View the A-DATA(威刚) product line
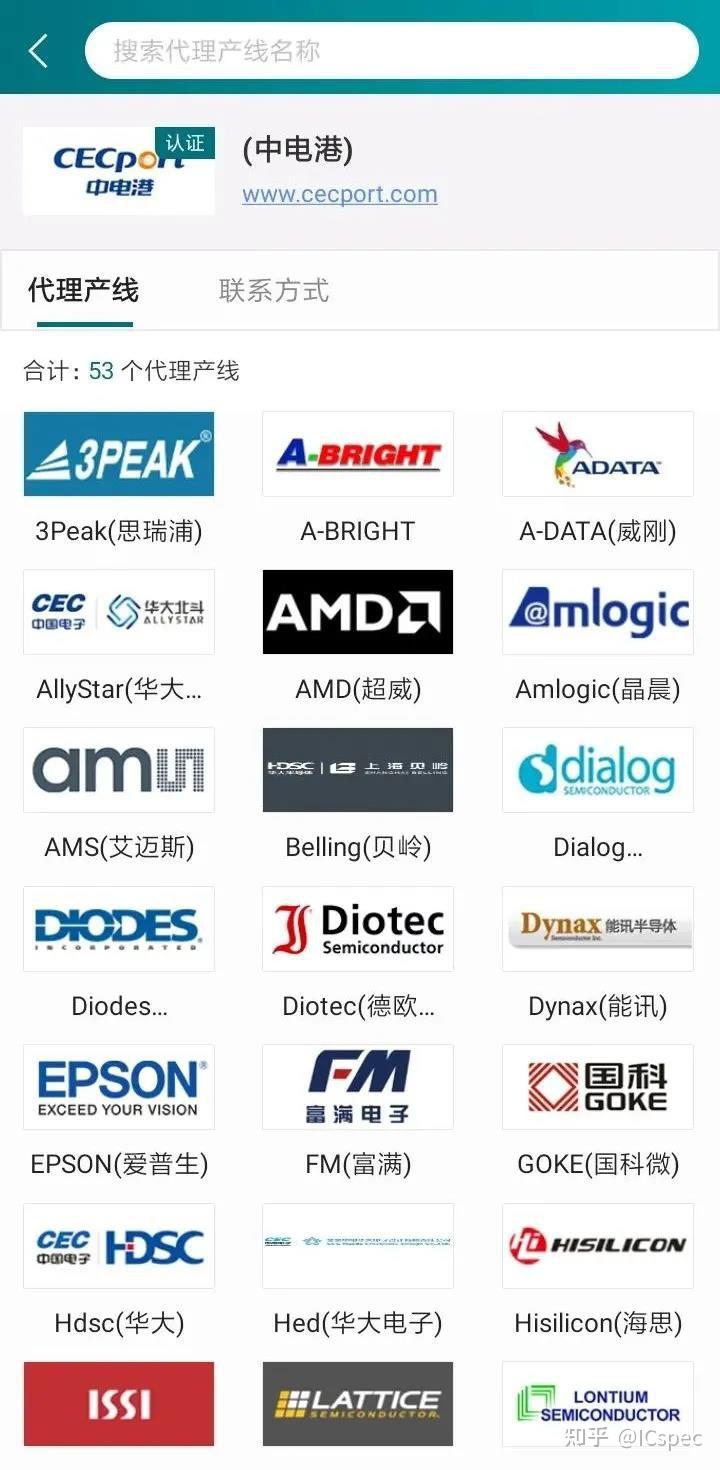This screenshot has height=1470, width=720. pyautogui.click(x=597, y=454)
